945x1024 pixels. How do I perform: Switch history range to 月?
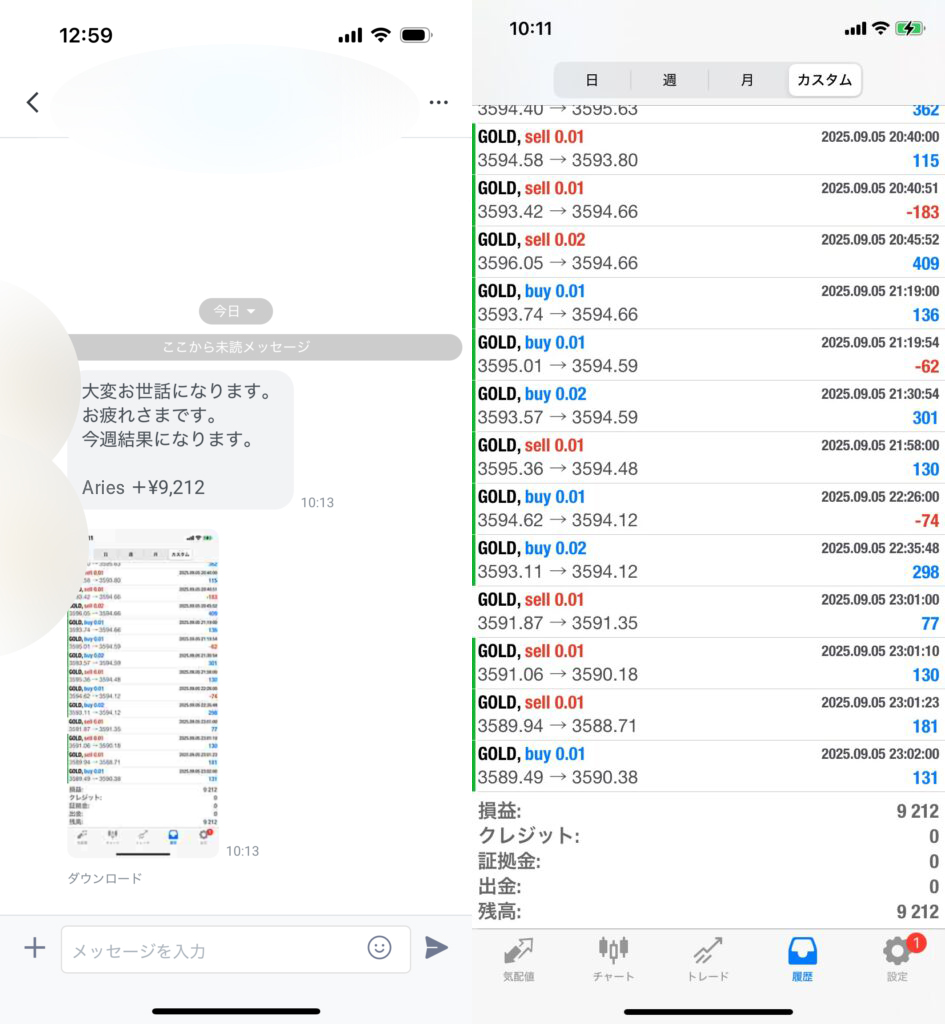pyautogui.click(x=747, y=80)
